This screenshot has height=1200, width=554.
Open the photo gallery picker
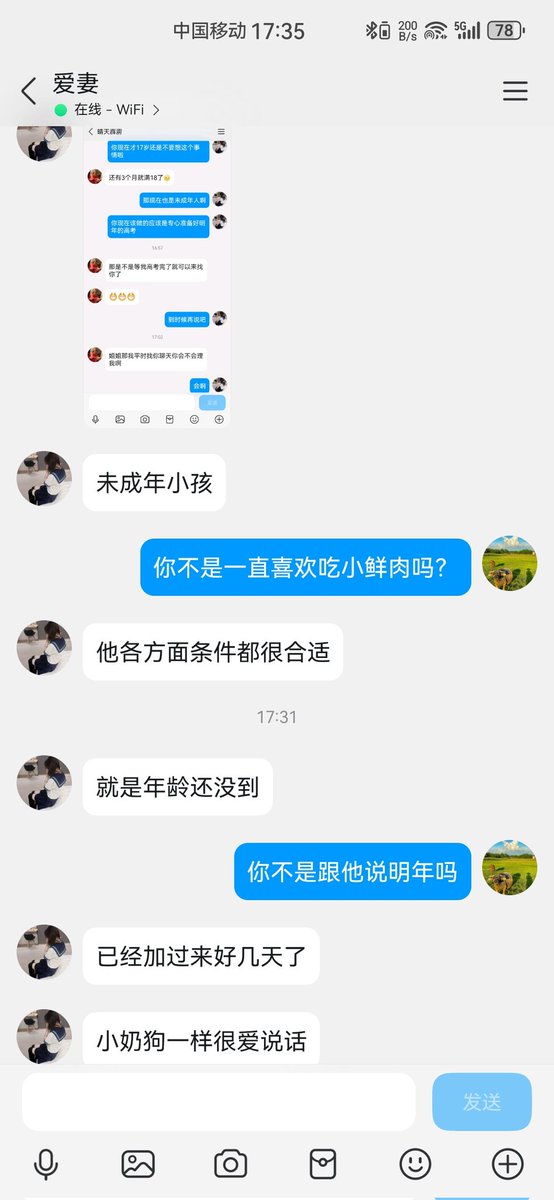click(x=138, y=1164)
